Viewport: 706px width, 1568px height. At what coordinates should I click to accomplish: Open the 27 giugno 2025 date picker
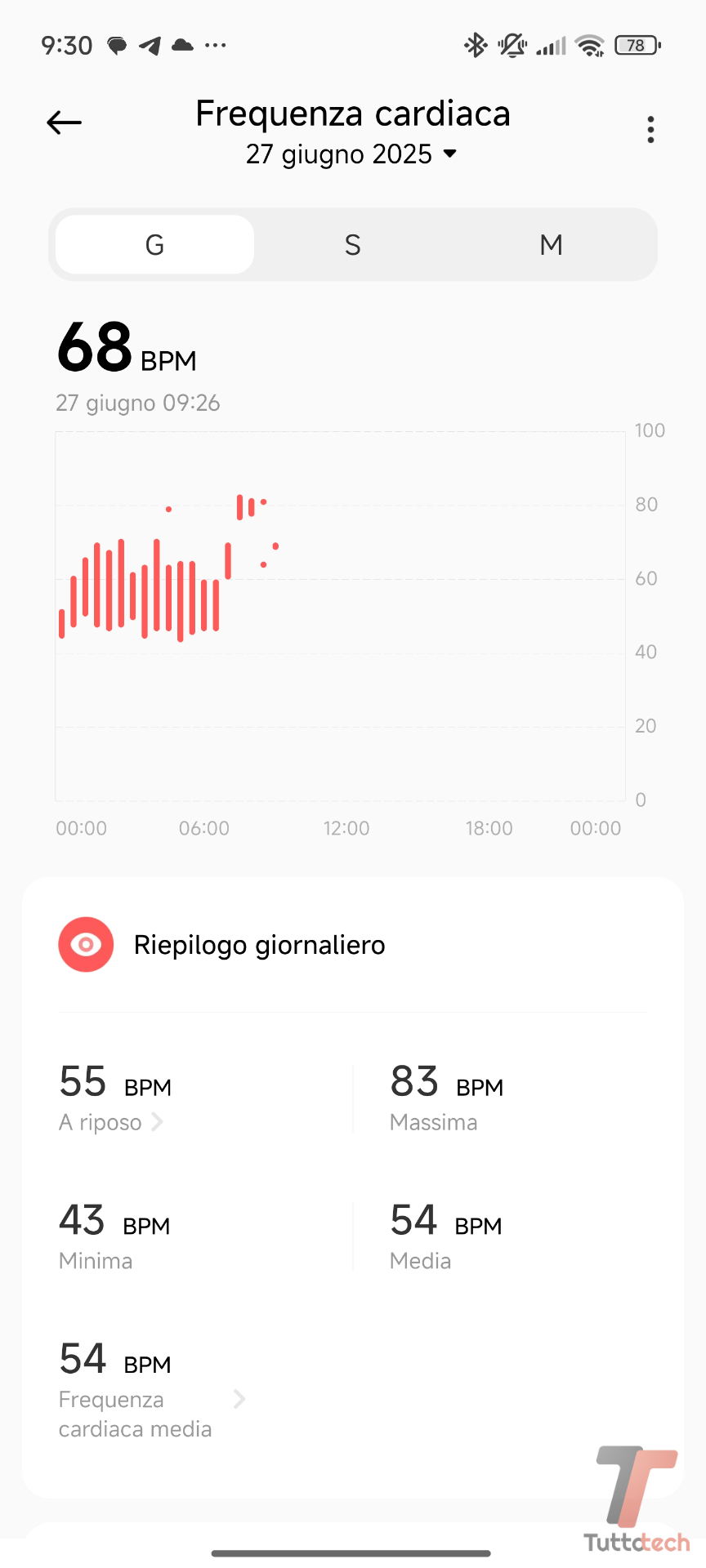351,154
